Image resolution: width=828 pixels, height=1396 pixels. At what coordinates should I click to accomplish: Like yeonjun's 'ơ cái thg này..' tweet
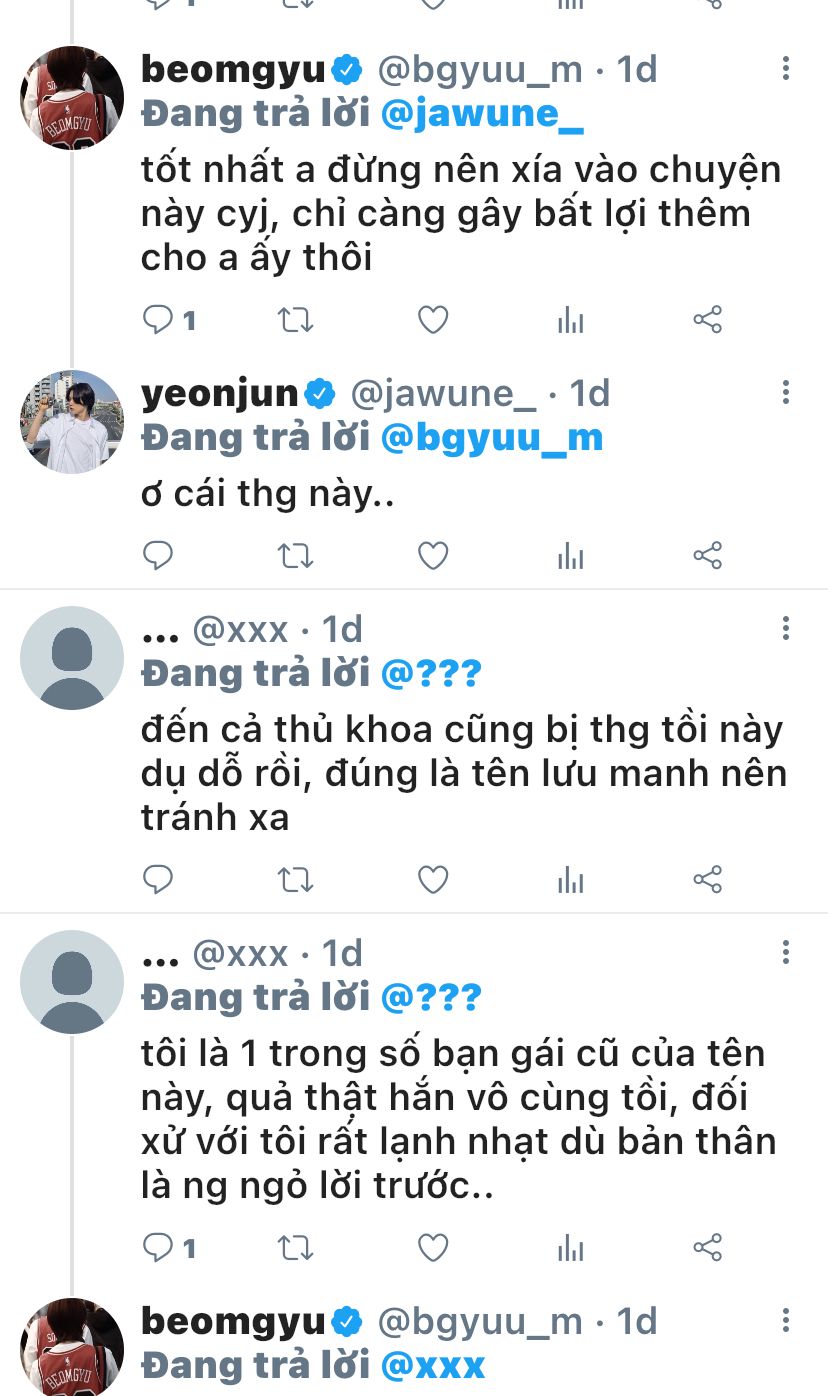point(432,555)
